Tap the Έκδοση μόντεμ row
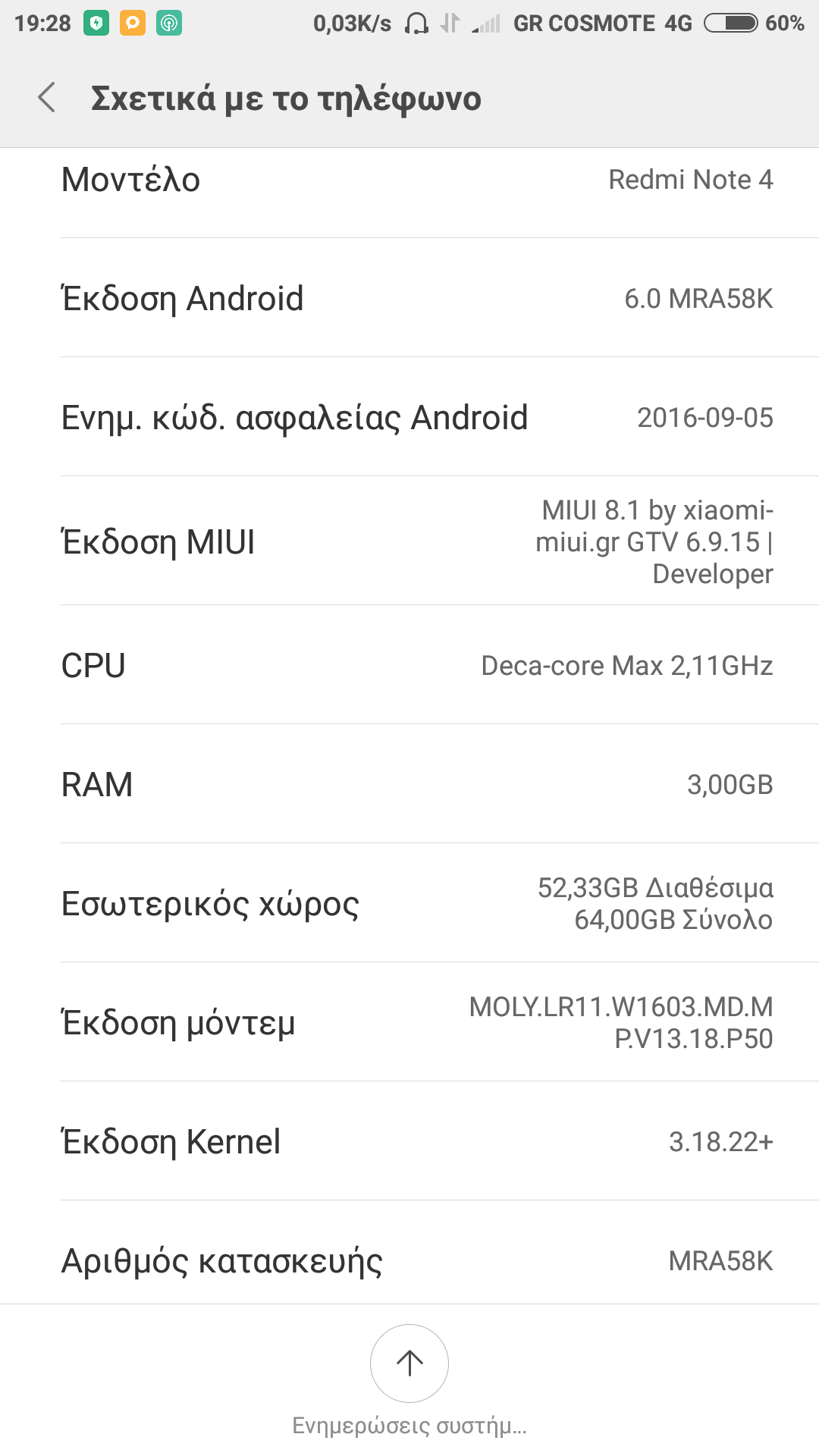Image resolution: width=819 pixels, height=1456 pixels. 409,1022
